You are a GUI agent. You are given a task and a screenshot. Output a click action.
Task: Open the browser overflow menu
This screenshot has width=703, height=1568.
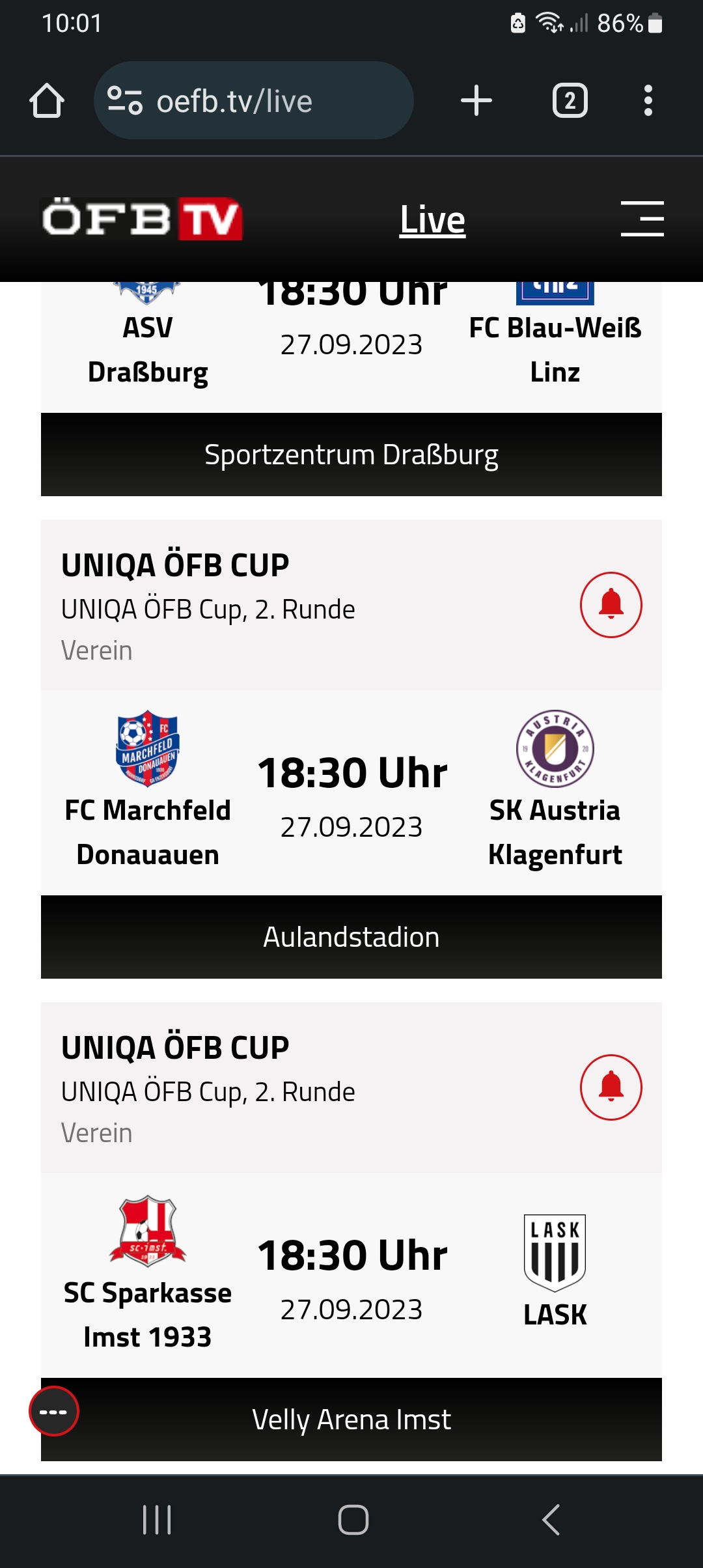[x=648, y=101]
